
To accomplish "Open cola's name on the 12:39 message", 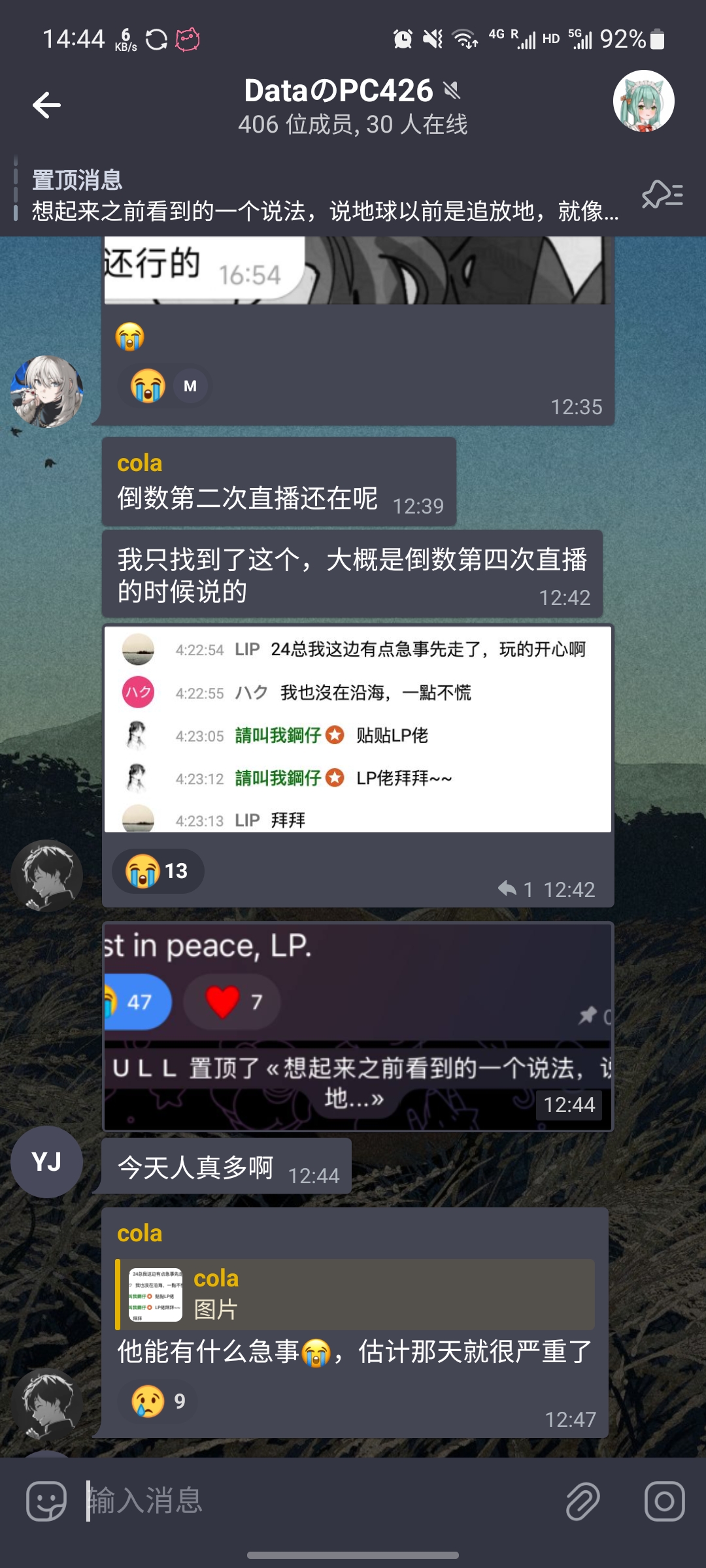I will point(139,463).
